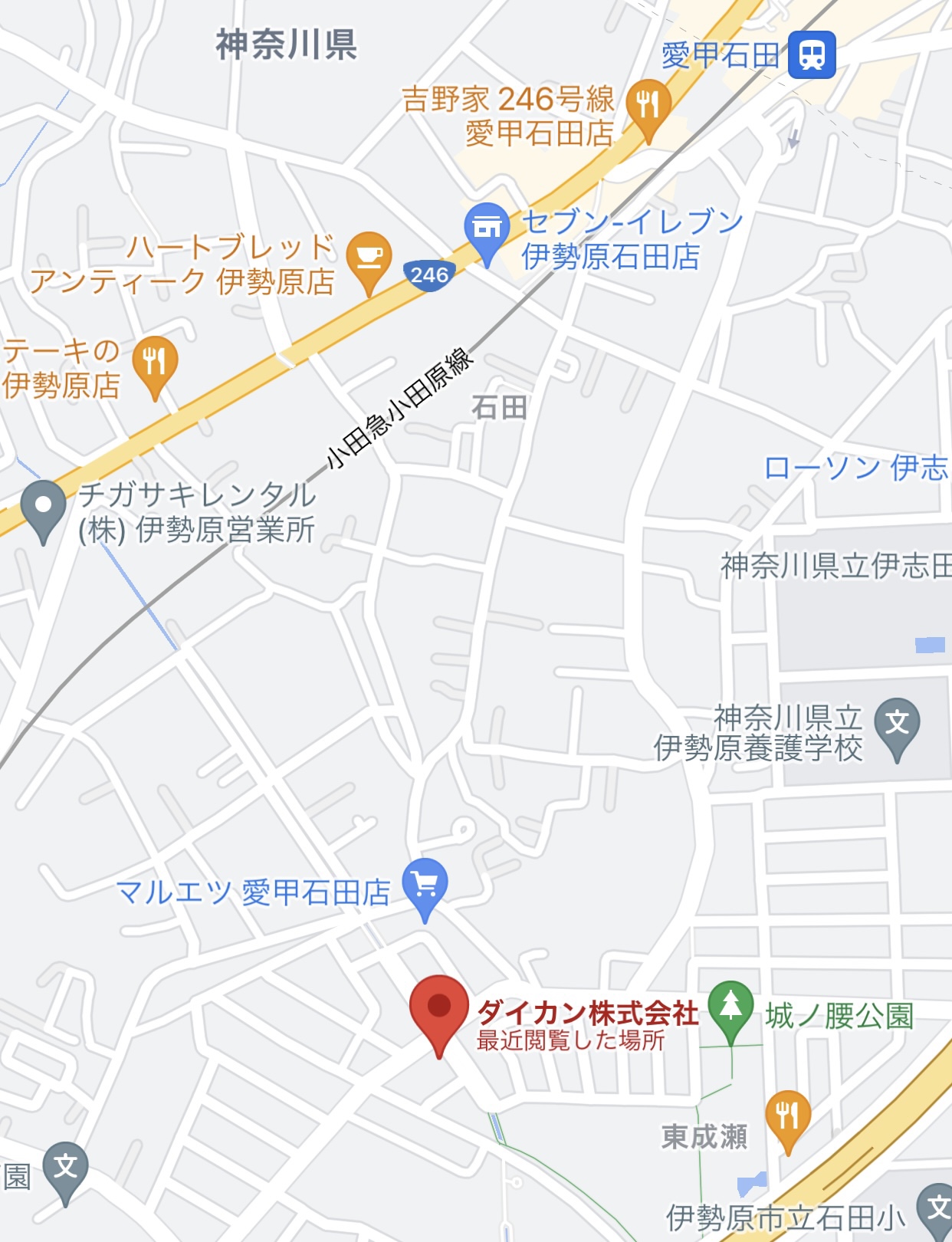Tap the red ダイカン株式会社 pin
This screenshot has width=952, height=1242.
coord(438,1008)
